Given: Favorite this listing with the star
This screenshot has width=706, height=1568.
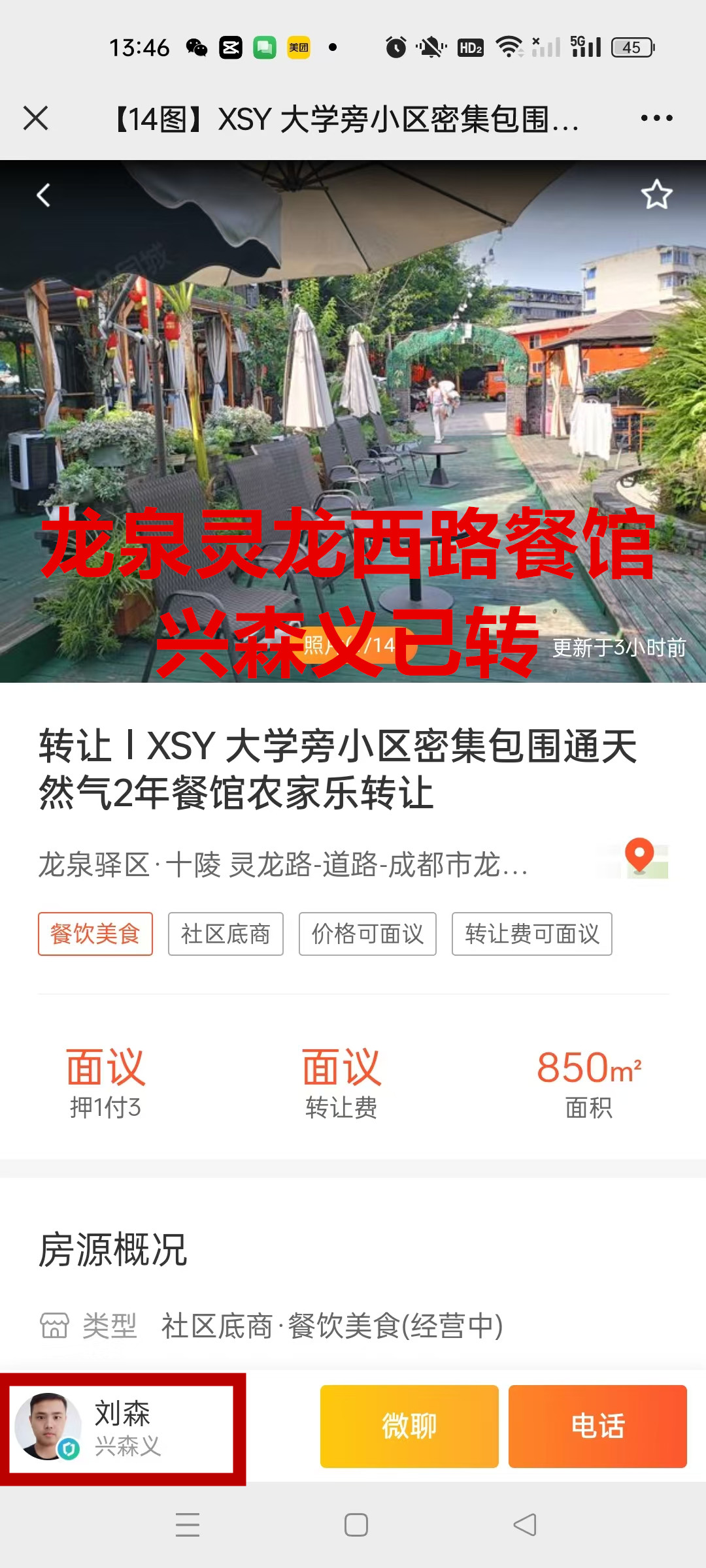Looking at the screenshot, I should 656,195.
